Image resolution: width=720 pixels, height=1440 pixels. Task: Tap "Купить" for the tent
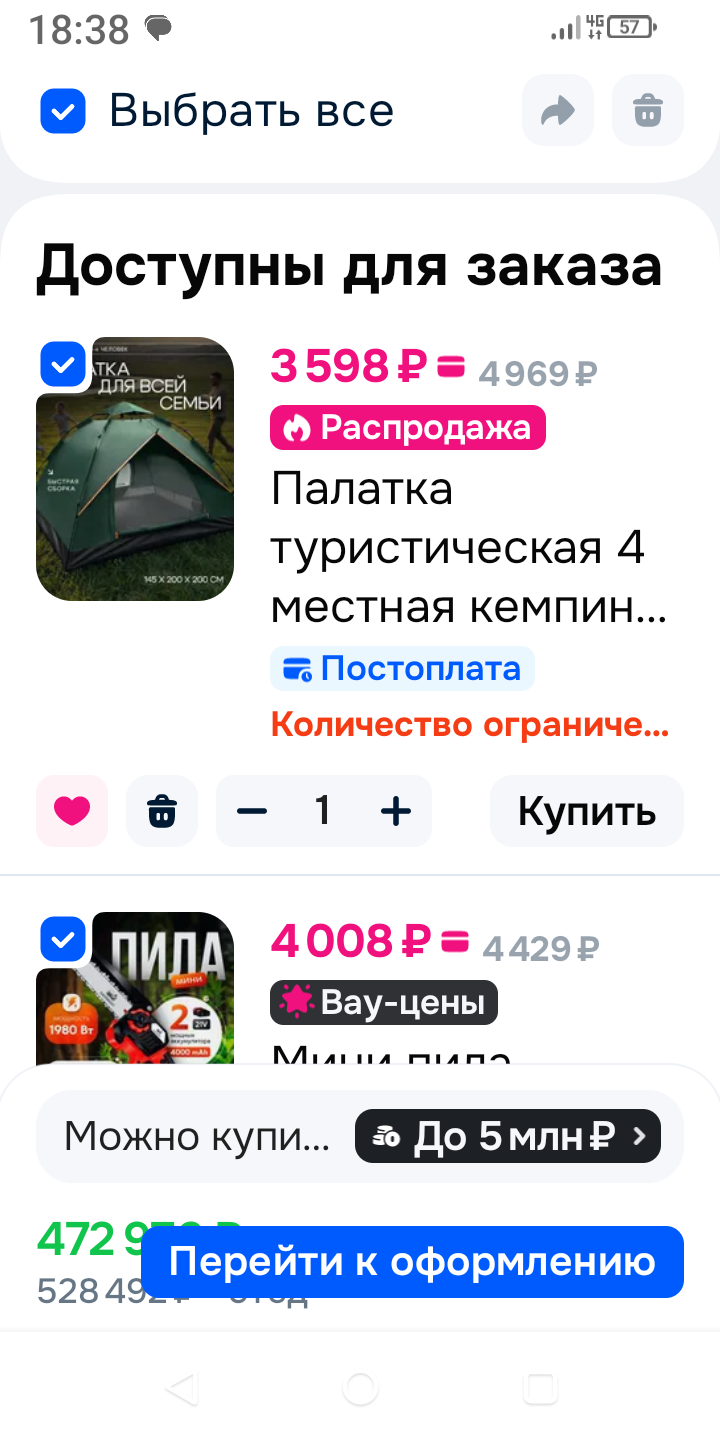(586, 811)
